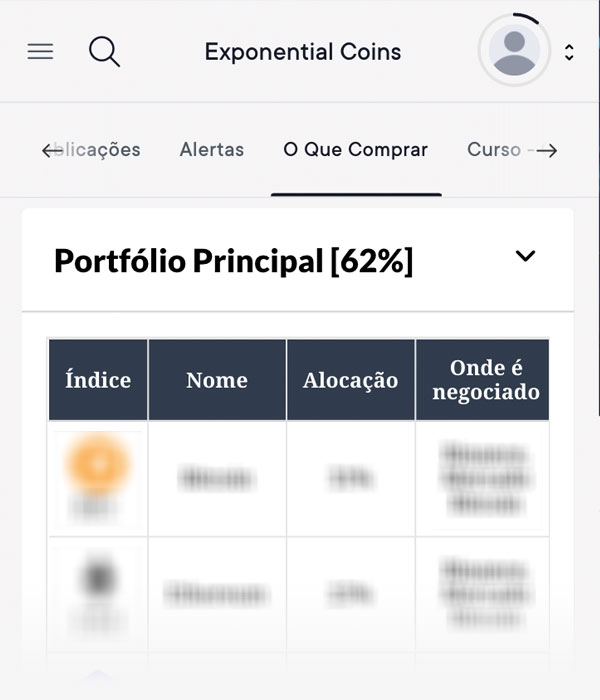The height and width of the screenshot is (700, 600).
Task: Switch to the Alertas tab
Action: pyautogui.click(x=211, y=150)
